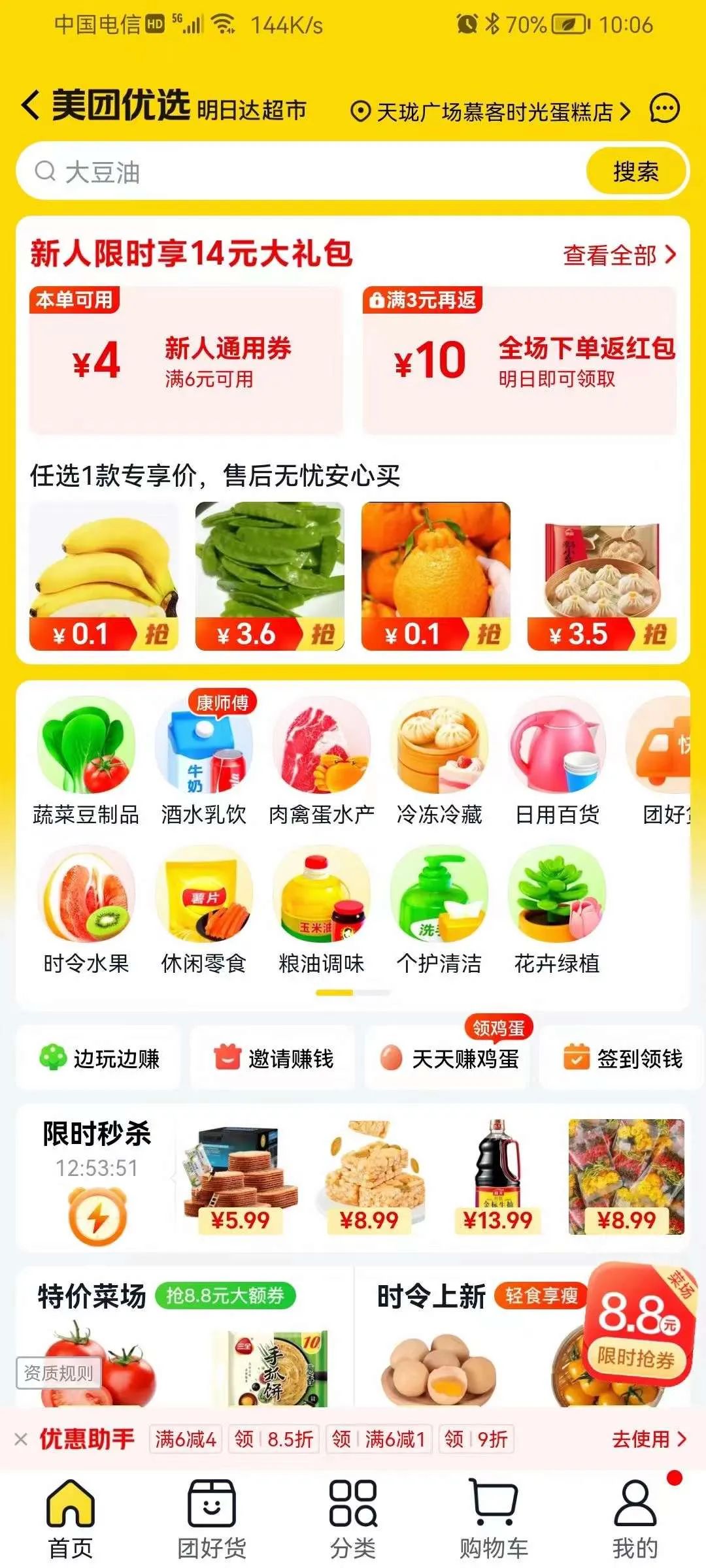Screen dimensions: 706x1568
Task: Dismiss the 优惠助手 bar
Action: [21, 1439]
